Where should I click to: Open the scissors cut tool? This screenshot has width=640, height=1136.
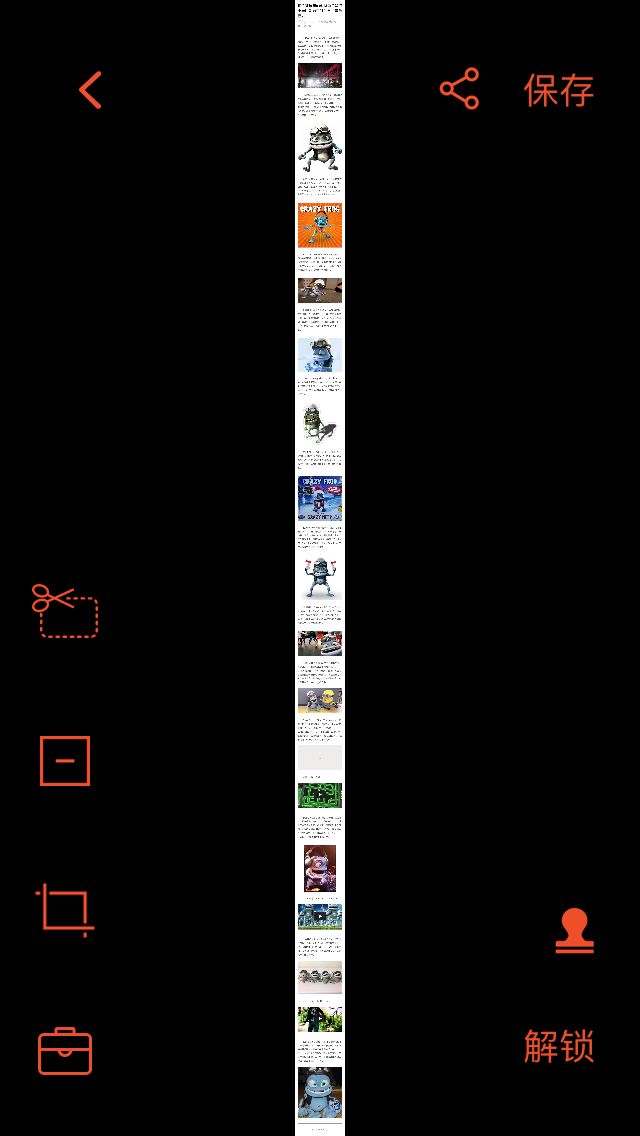[x=65, y=611]
